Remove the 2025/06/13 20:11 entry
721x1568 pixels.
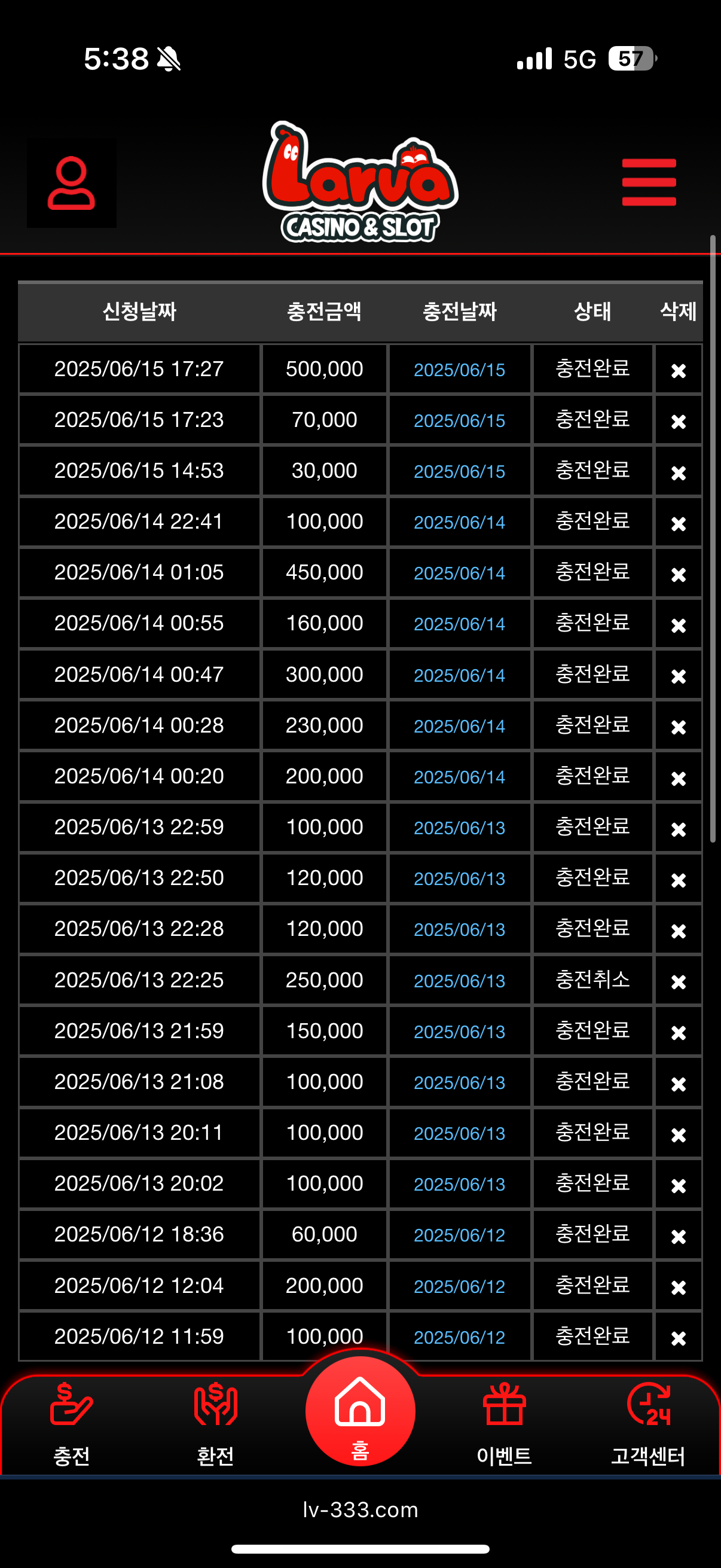pos(679,1134)
